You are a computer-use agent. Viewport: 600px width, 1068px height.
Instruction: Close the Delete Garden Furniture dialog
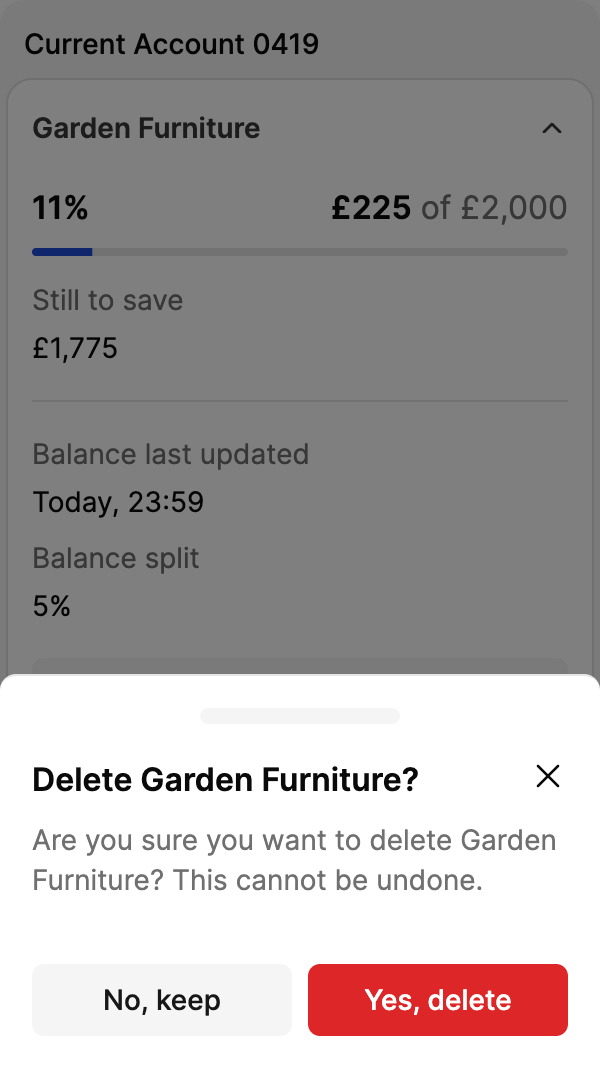[547, 777]
